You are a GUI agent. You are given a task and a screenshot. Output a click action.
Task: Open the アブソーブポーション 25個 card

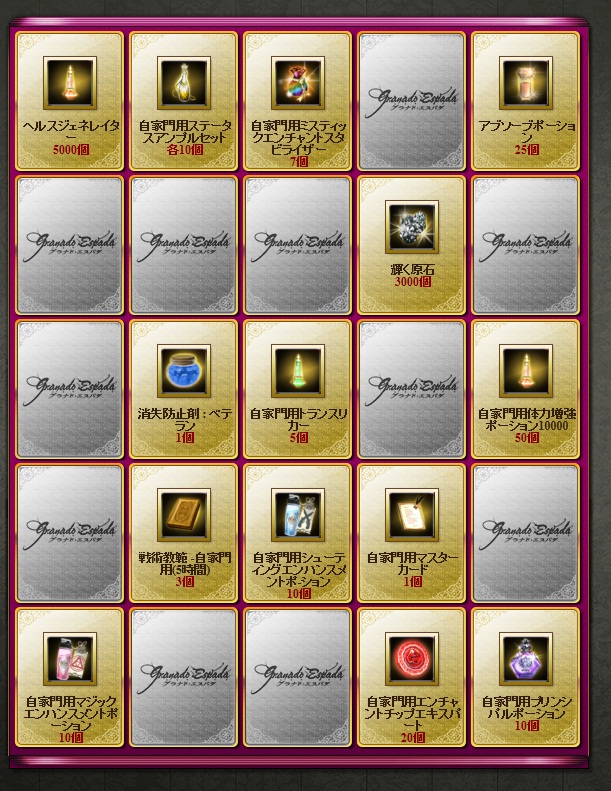tap(525, 101)
